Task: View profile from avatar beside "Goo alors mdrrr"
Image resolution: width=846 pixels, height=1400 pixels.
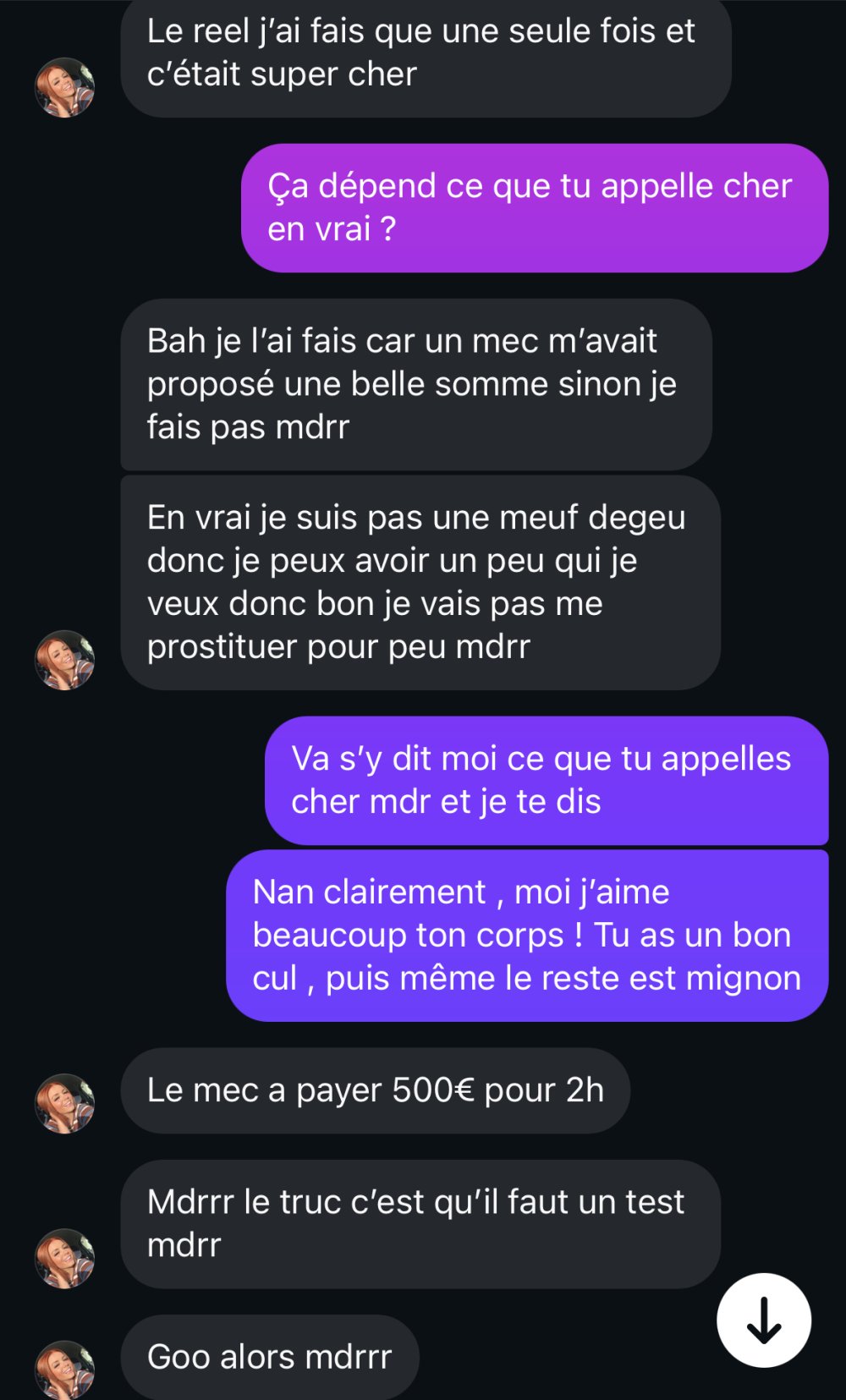Action: [x=64, y=1369]
